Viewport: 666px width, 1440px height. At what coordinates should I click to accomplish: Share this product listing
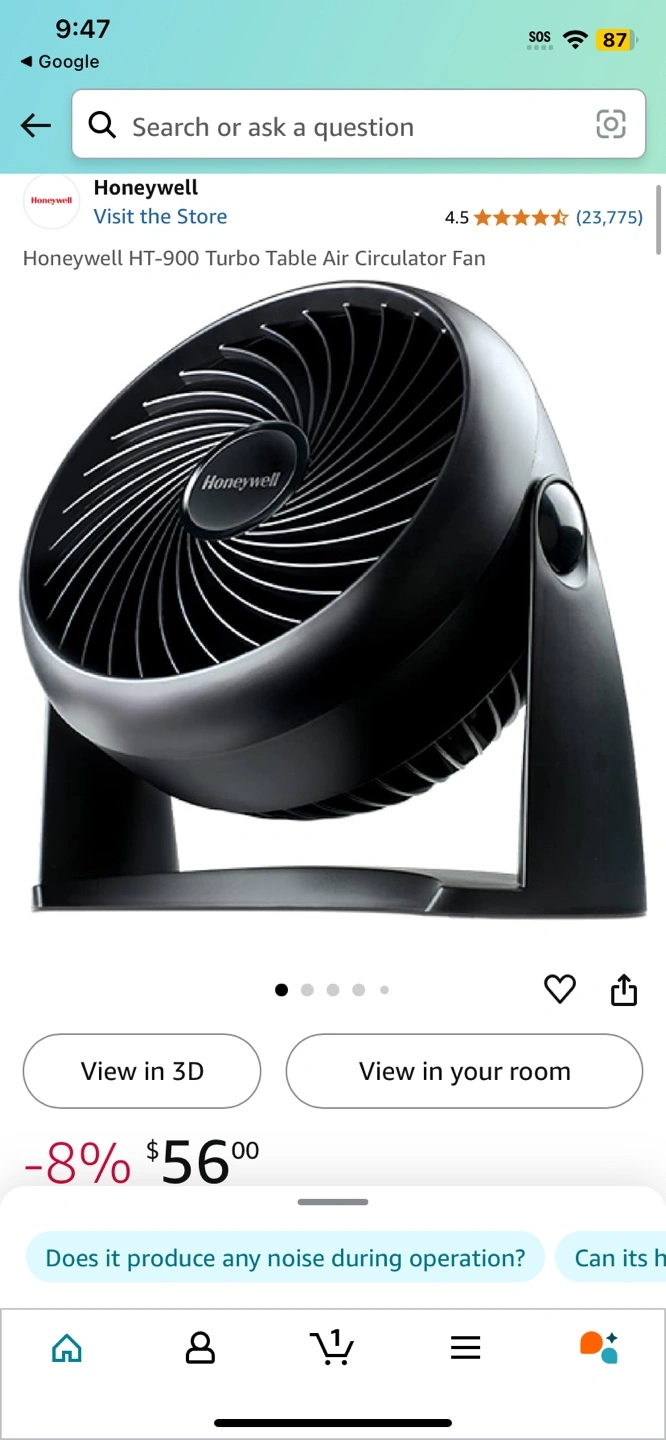click(x=624, y=990)
